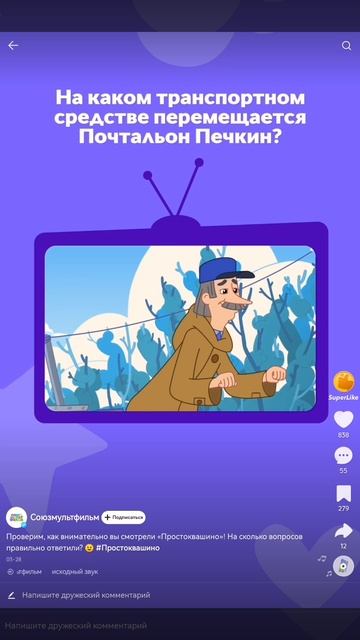Viewport: 360px width, 640px height.
Task: Go back using the top-left arrow
Action: click(13, 46)
